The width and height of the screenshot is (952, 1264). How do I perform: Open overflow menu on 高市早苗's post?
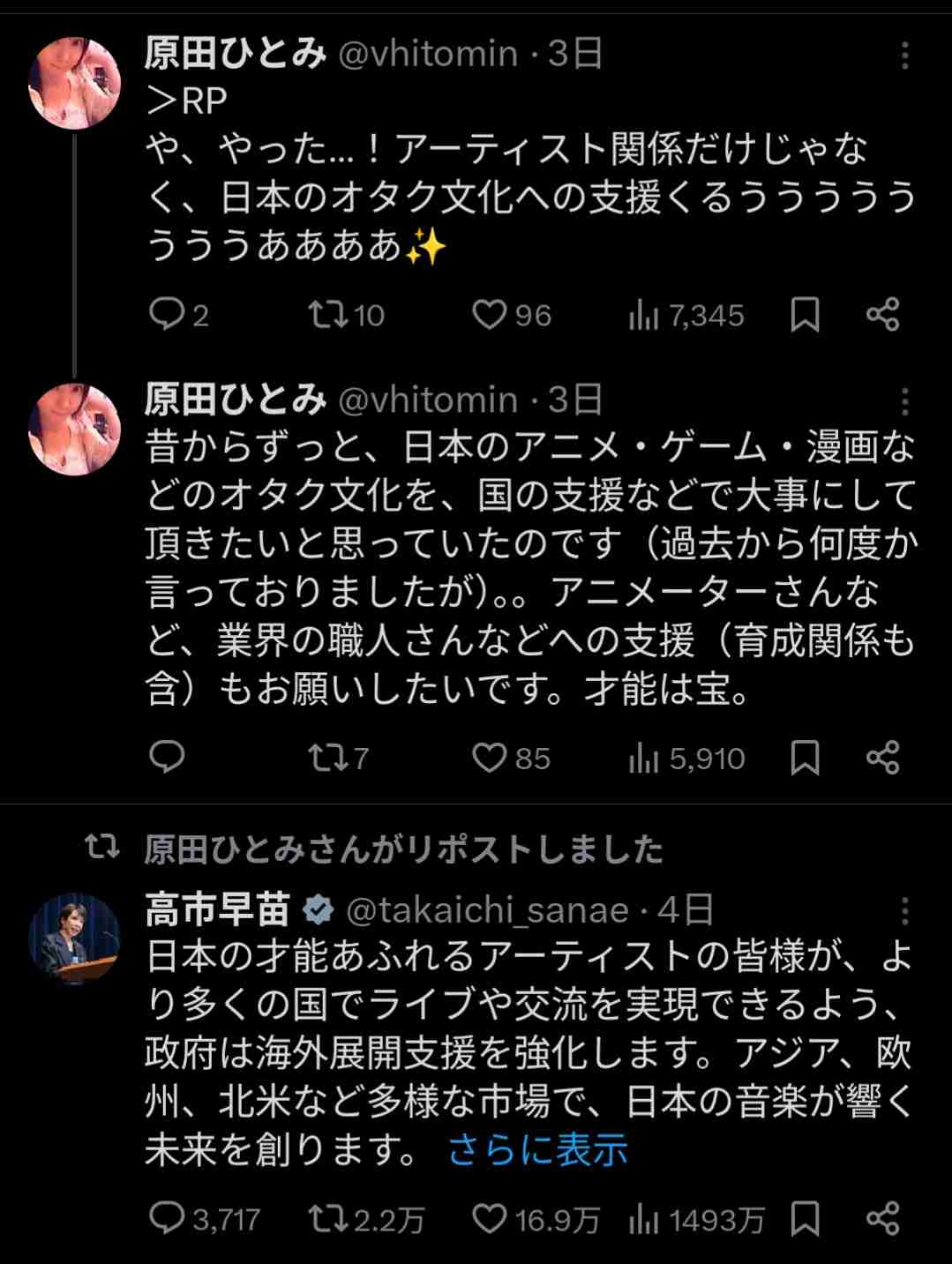coord(904,910)
